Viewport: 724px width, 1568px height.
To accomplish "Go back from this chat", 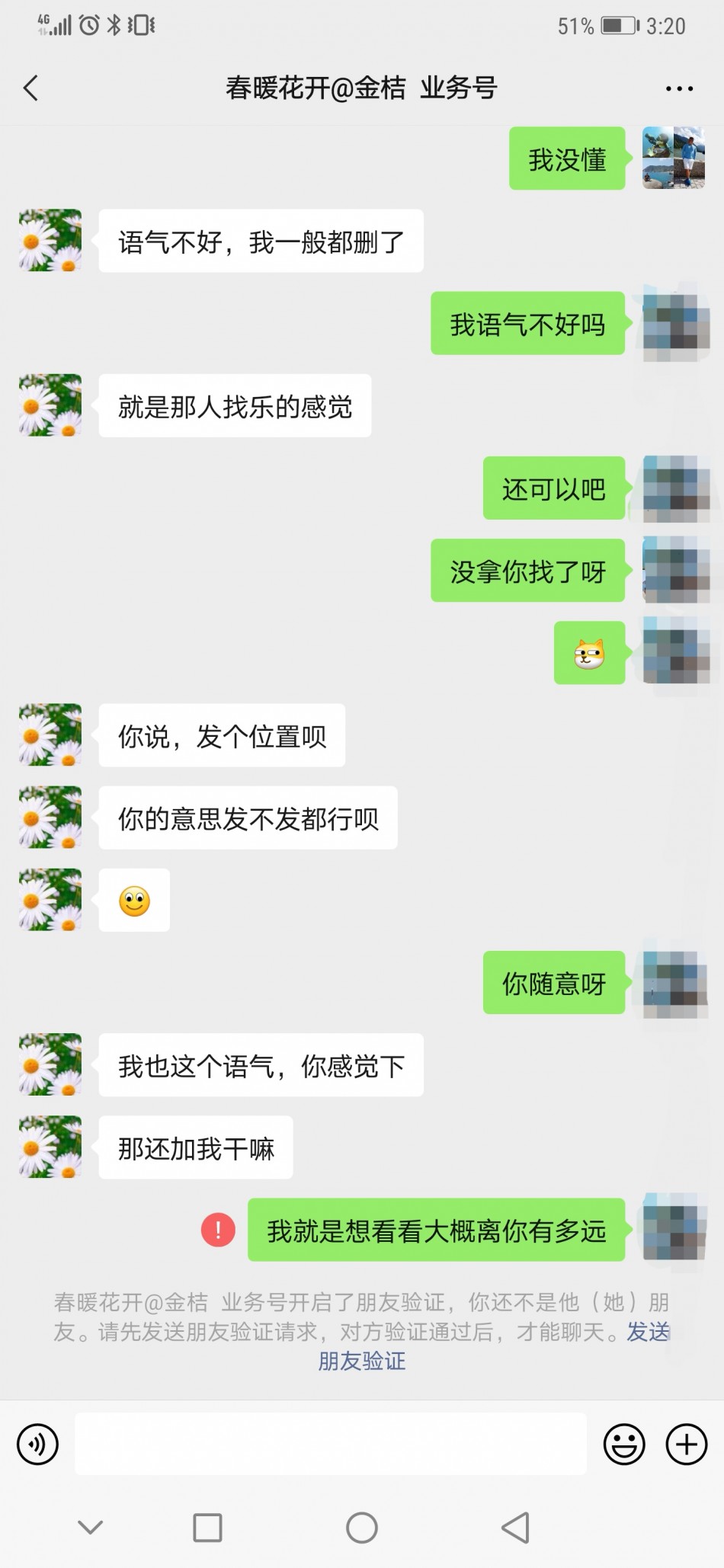I will pos(31,88).
